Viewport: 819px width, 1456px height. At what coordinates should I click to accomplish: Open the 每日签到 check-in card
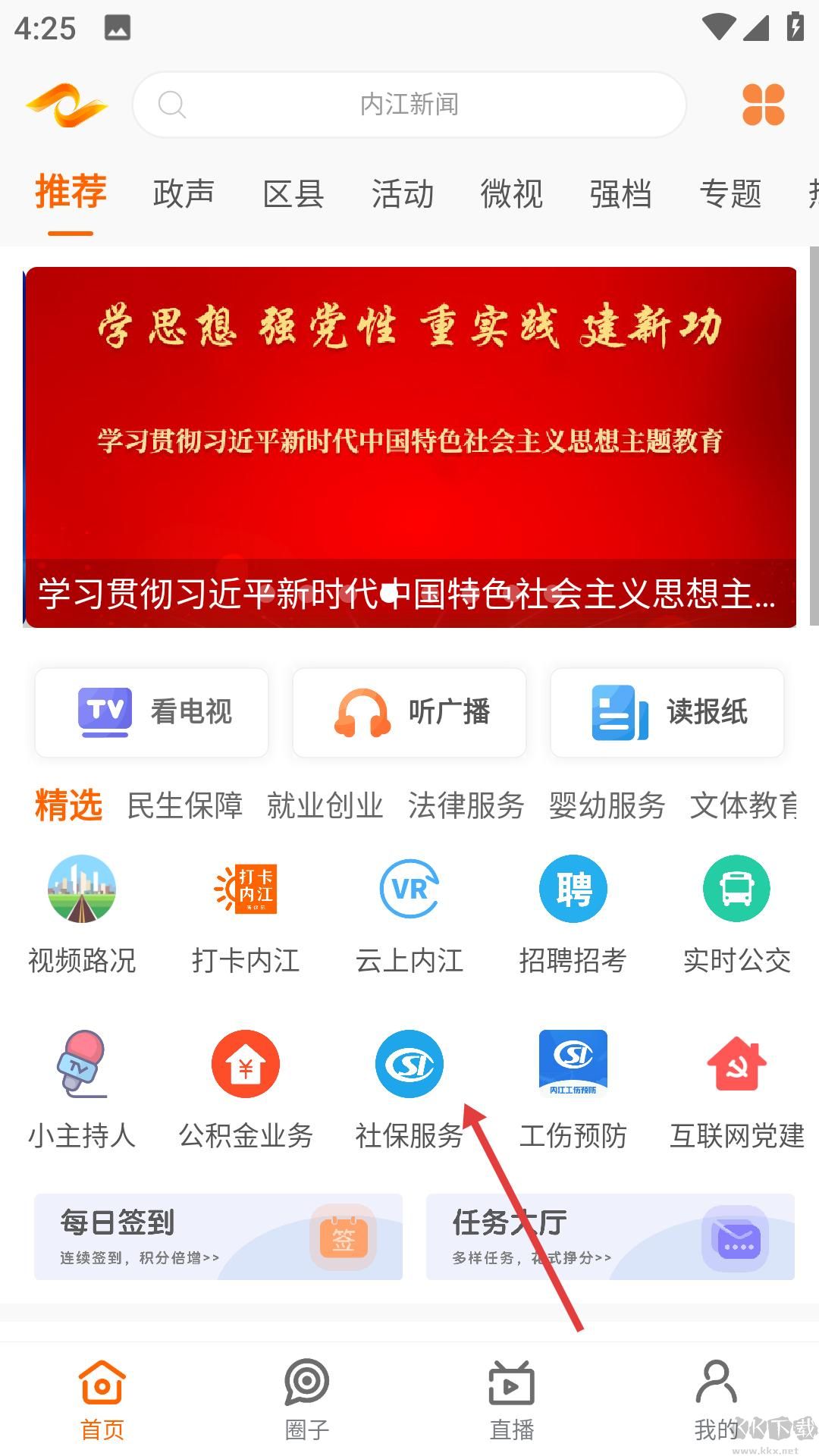(x=218, y=1237)
